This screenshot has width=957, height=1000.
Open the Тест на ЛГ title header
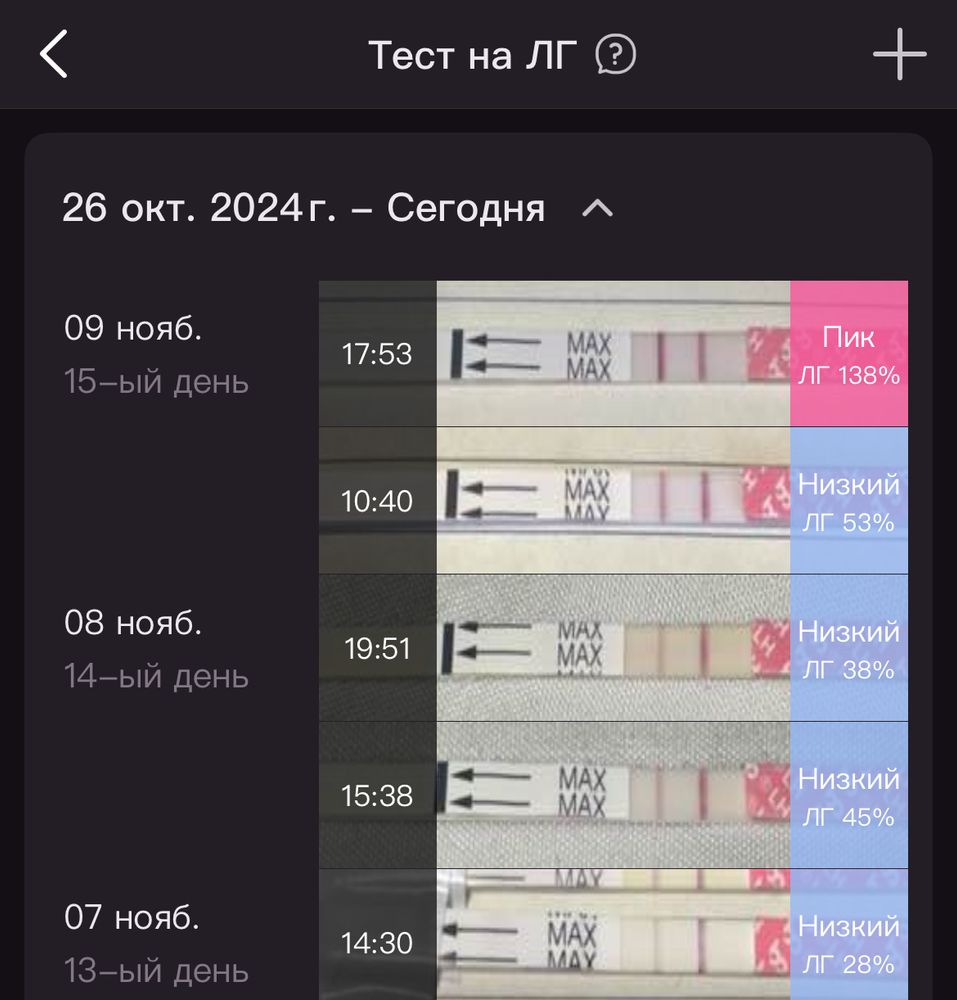click(x=470, y=55)
